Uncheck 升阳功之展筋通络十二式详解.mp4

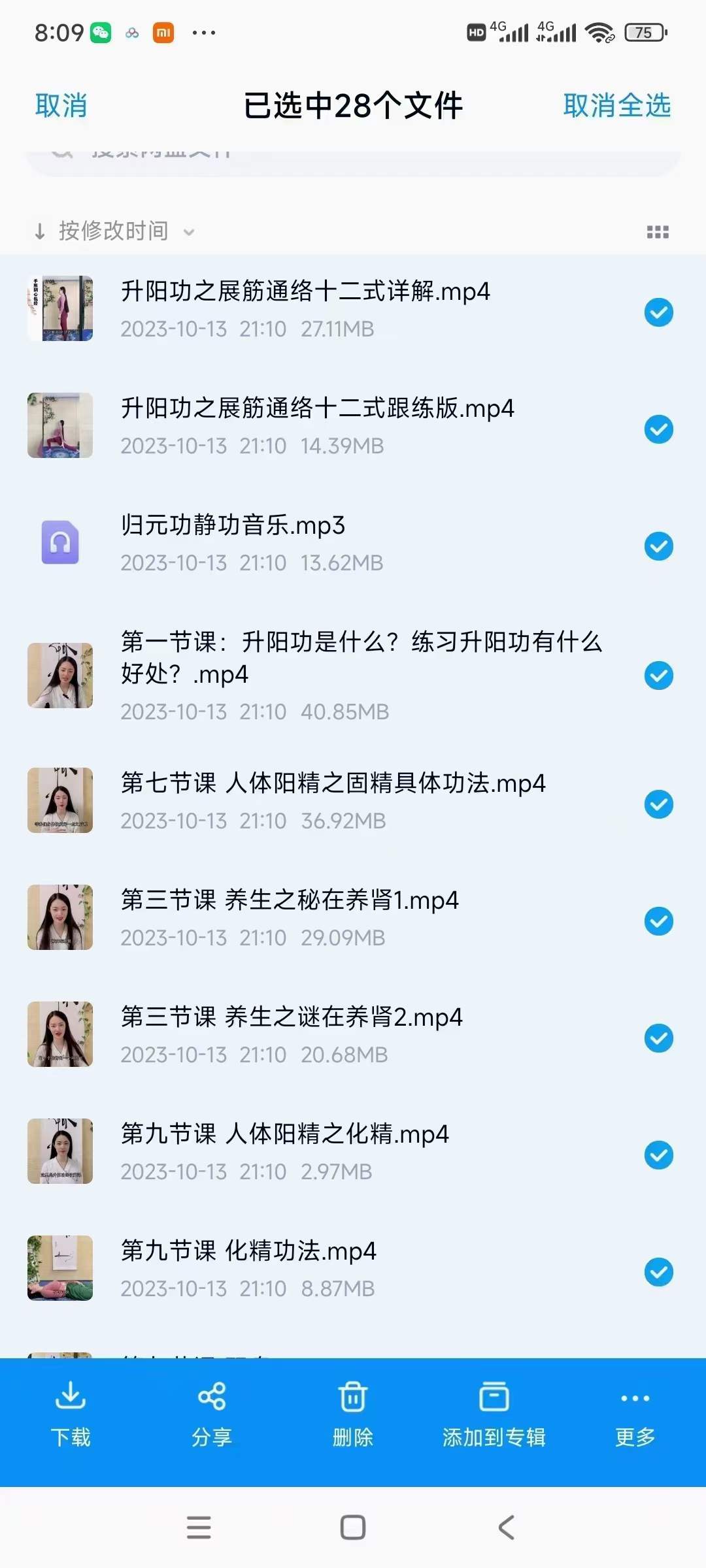tap(658, 312)
